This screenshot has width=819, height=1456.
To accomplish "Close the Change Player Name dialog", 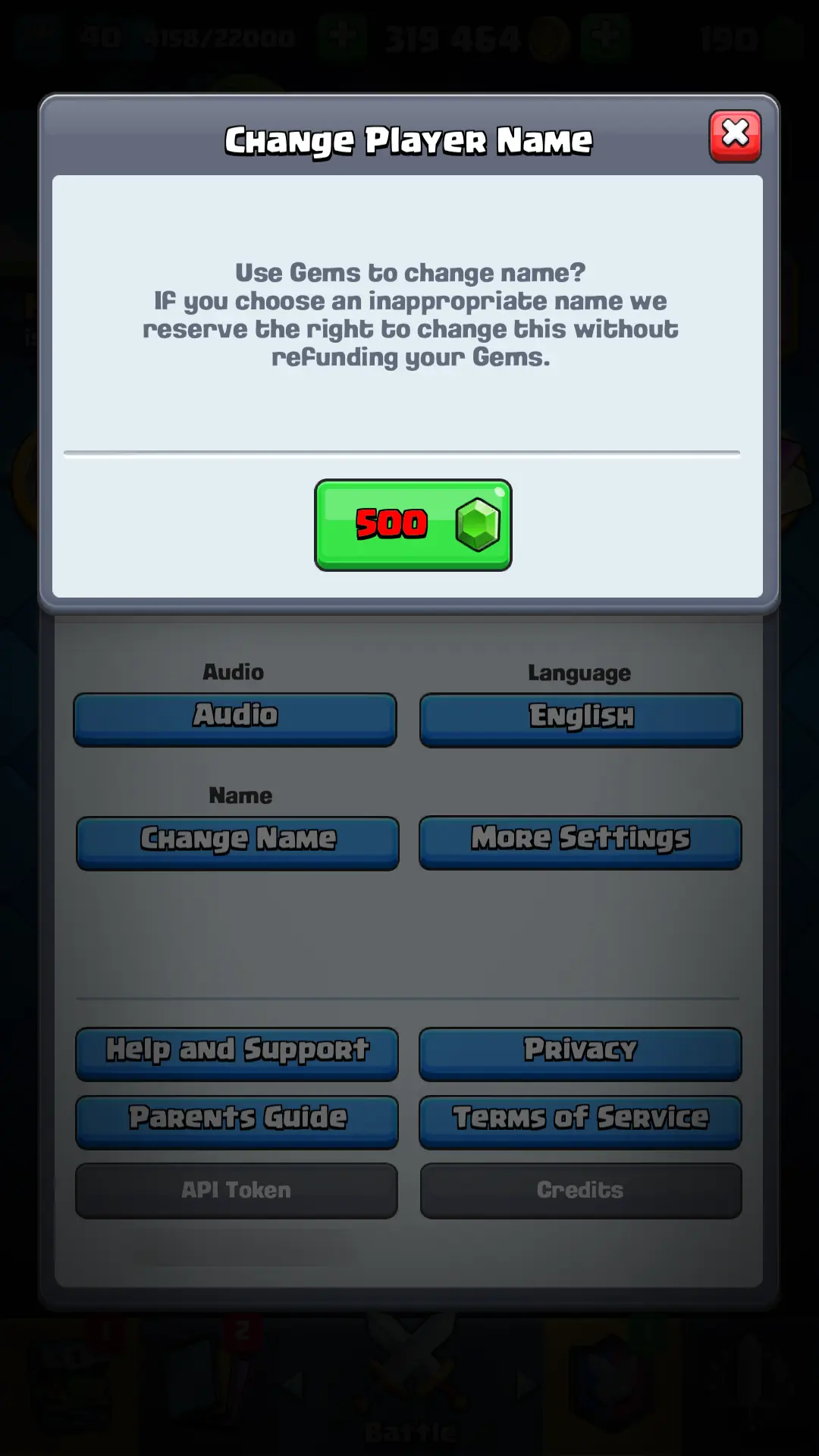I will (734, 136).
